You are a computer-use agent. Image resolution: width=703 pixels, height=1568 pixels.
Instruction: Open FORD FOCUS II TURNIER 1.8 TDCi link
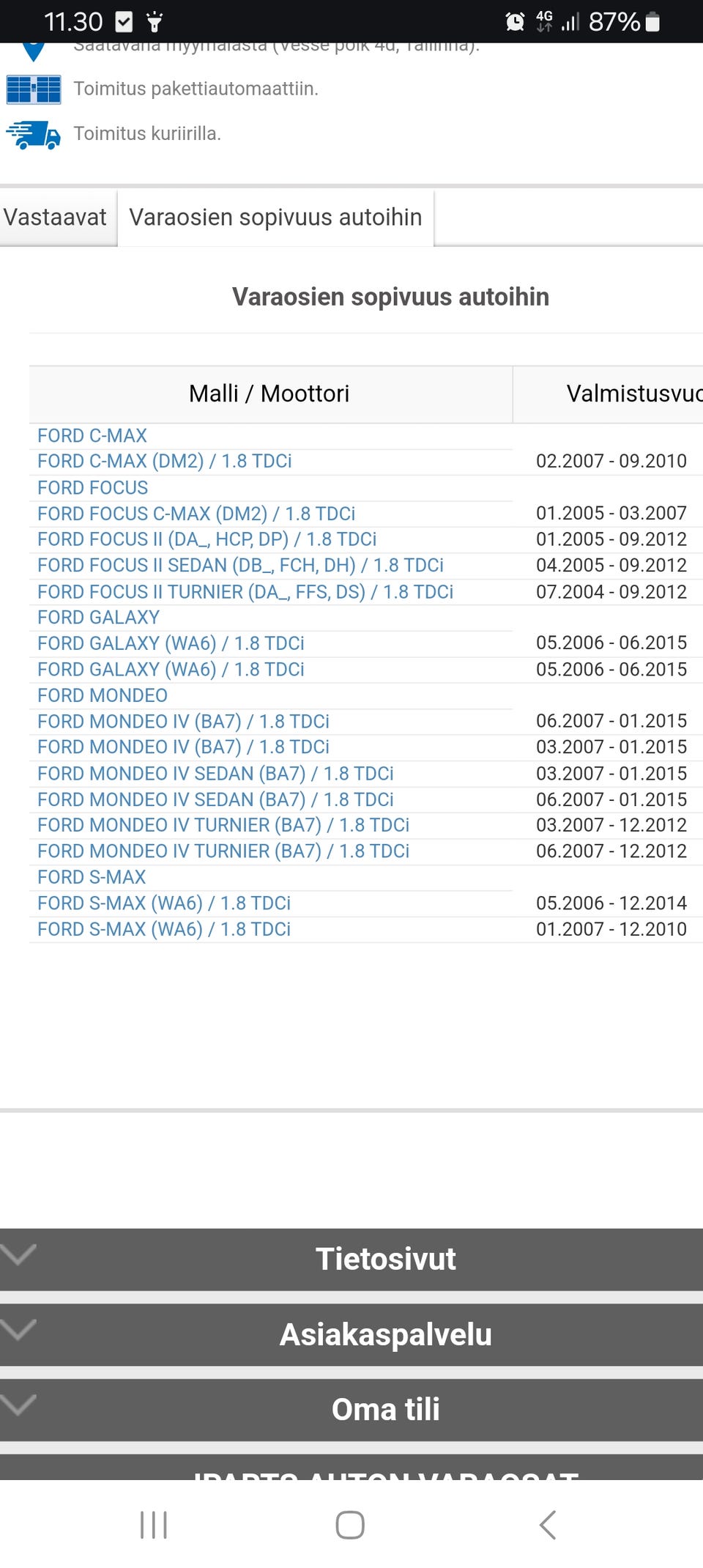[245, 592]
